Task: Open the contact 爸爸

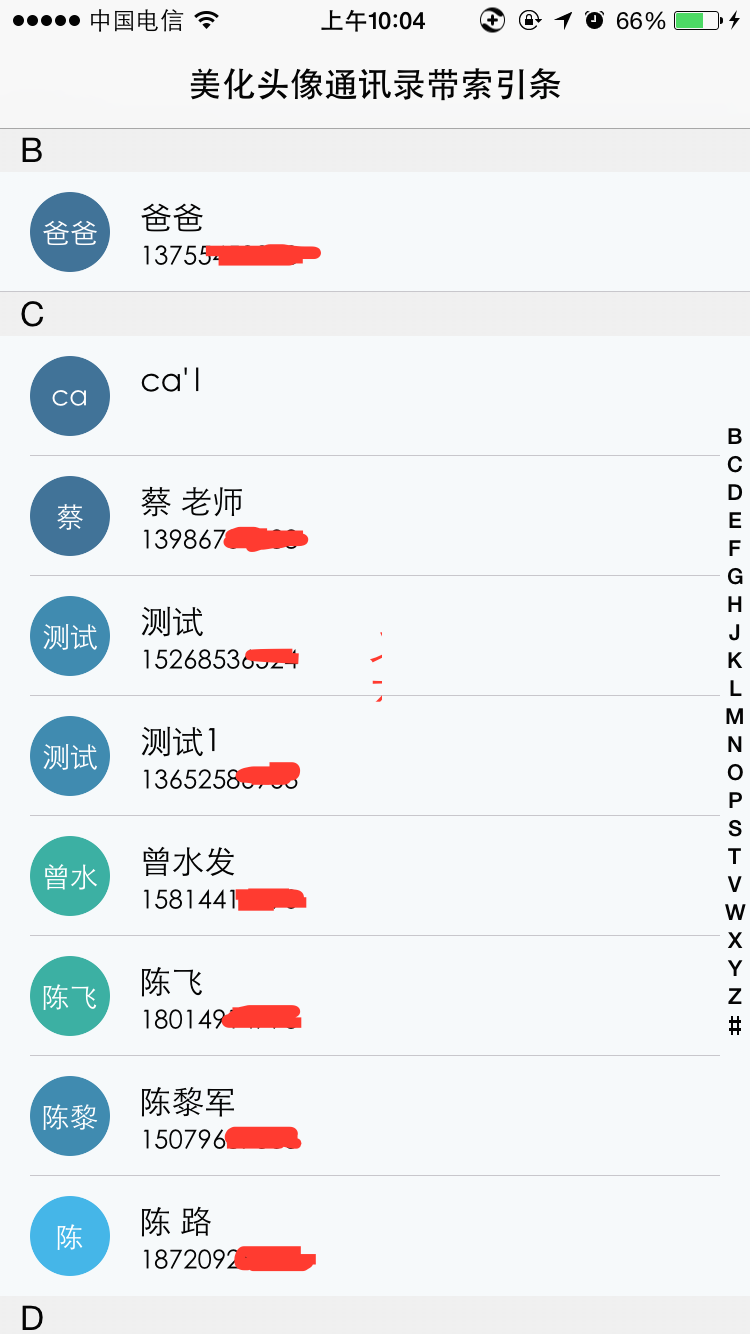Action: (x=375, y=232)
